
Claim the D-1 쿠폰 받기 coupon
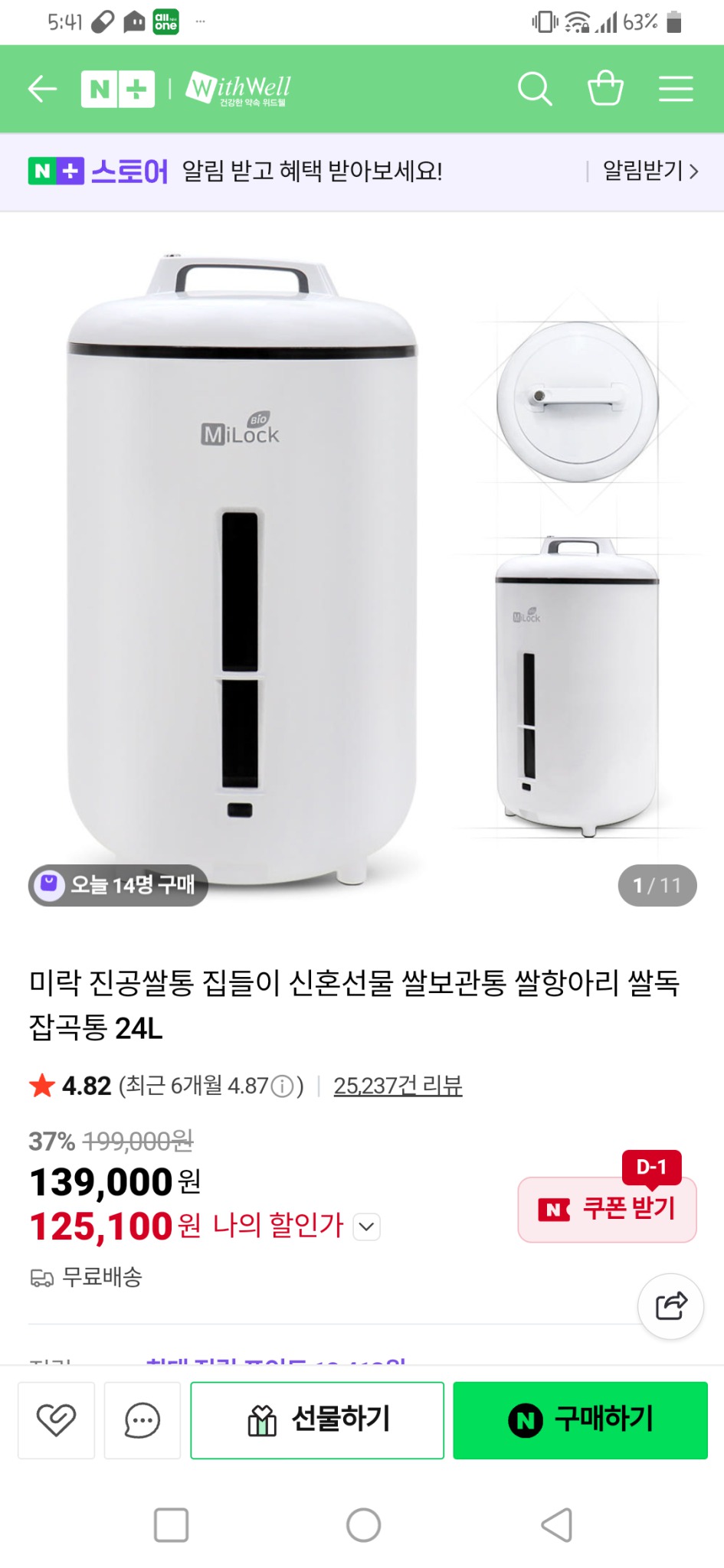tap(607, 1208)
